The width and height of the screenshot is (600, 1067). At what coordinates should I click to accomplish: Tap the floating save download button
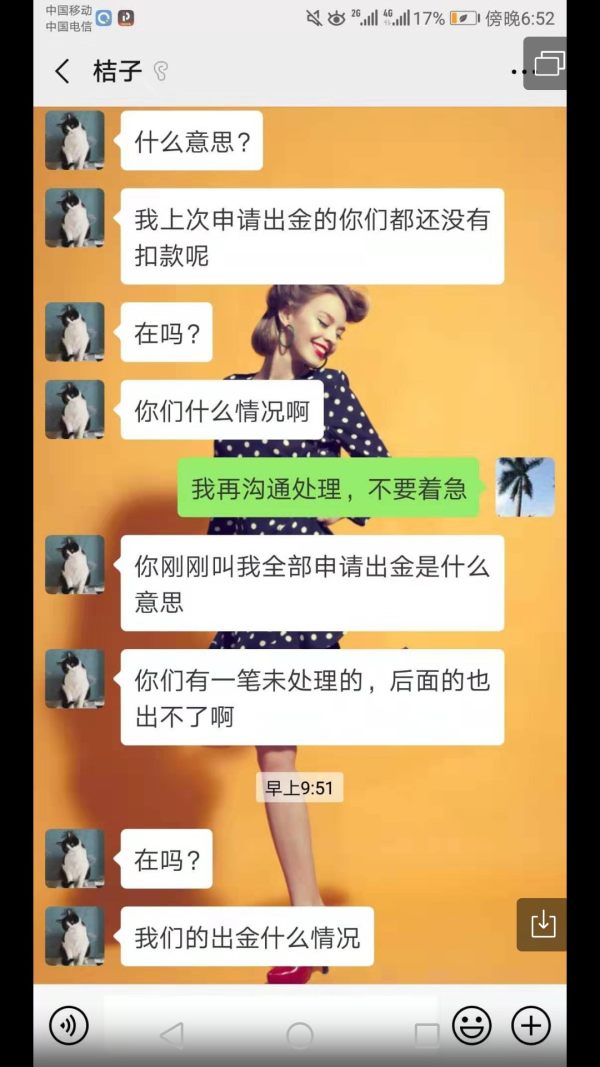coord(542,924)
